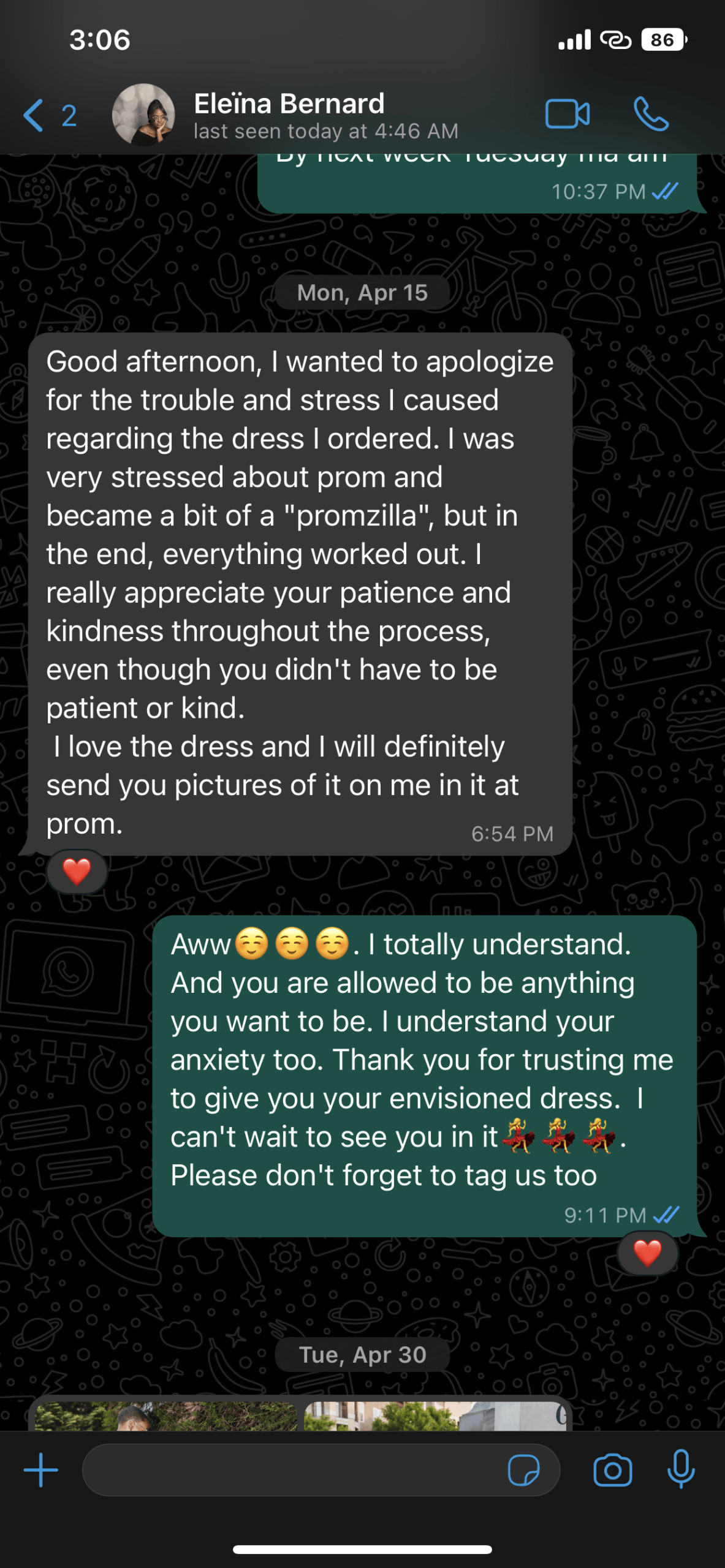Screen dimensions: 725x1568
Task: Open the first photo from Apr 30
Action: tap(165, 1416)
